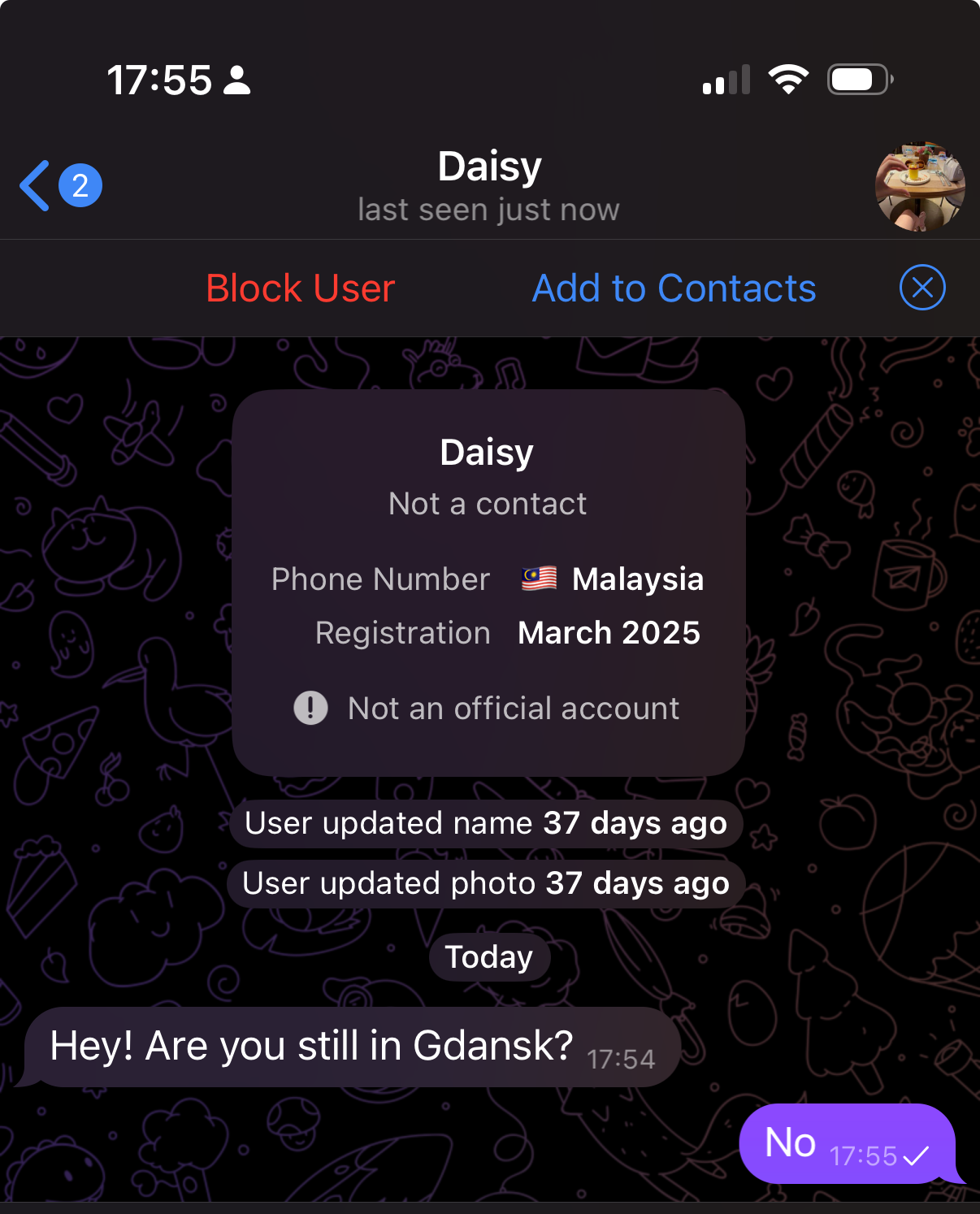This screenshot has width=980, height=1214.
Task: Dismiss the block/add contact bar
Action: (921, 288)
